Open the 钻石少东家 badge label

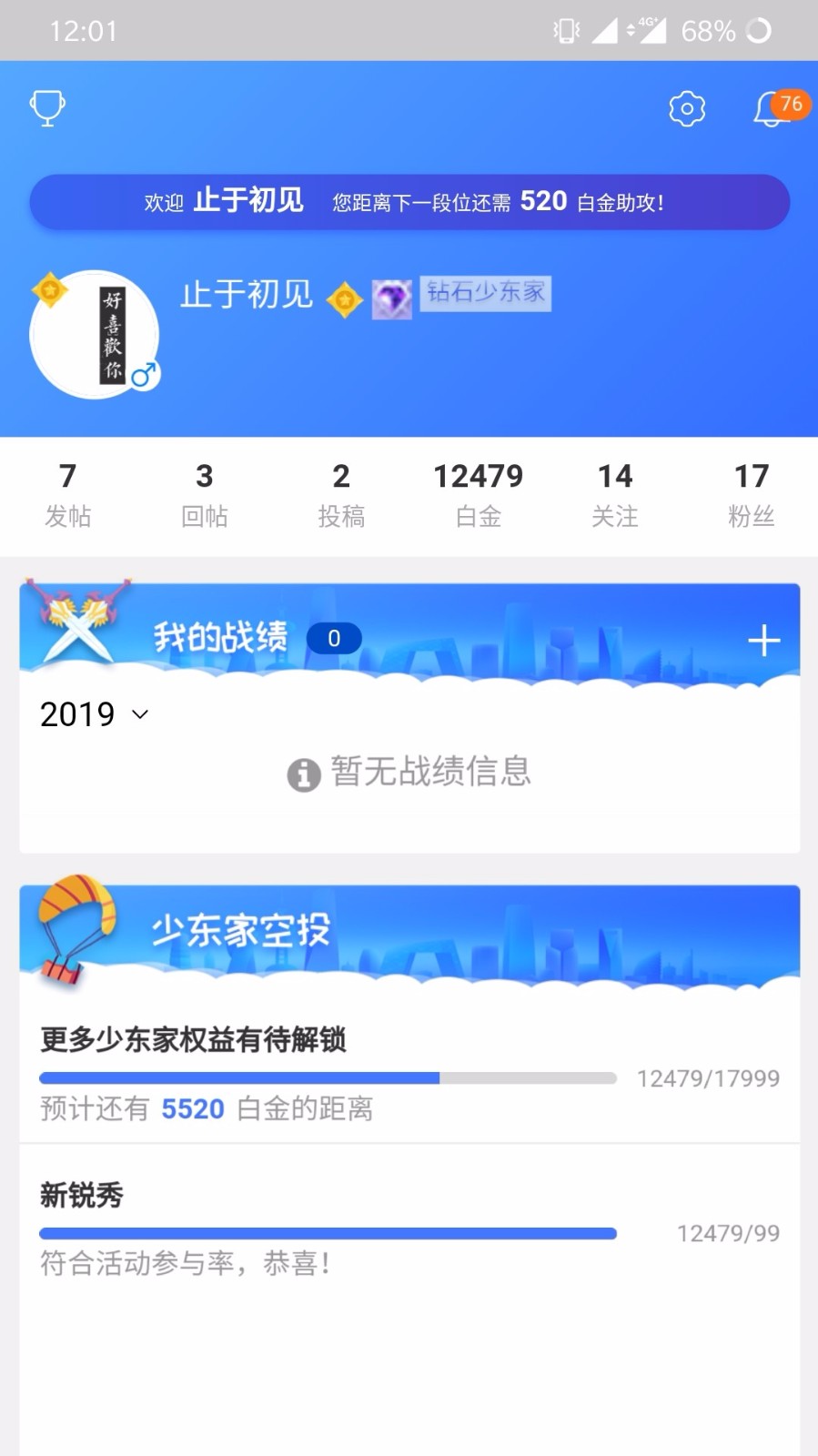(485, 293)
